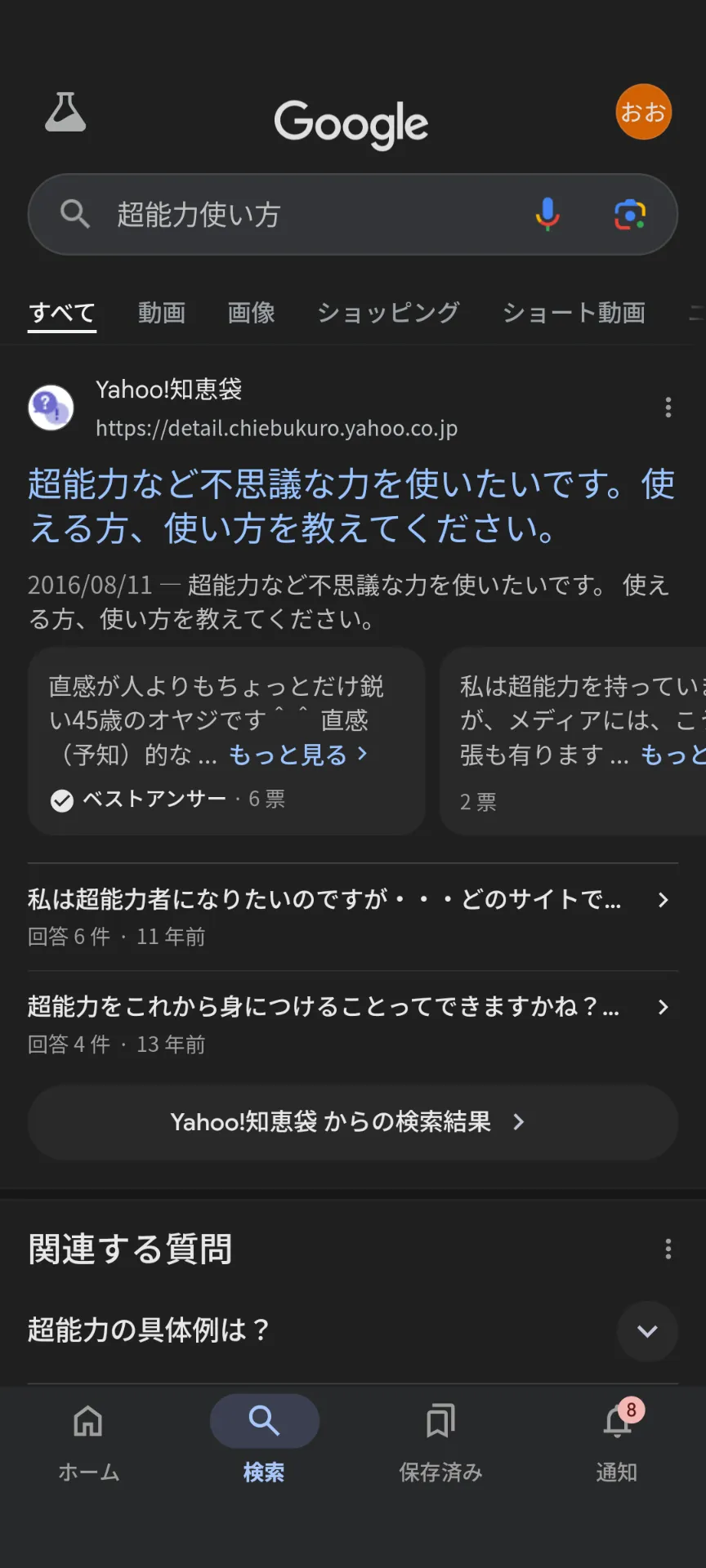Switch to the ショート動画 tab
The width and height of the screenshot is (706, 1568).
[x=574, y=313]
